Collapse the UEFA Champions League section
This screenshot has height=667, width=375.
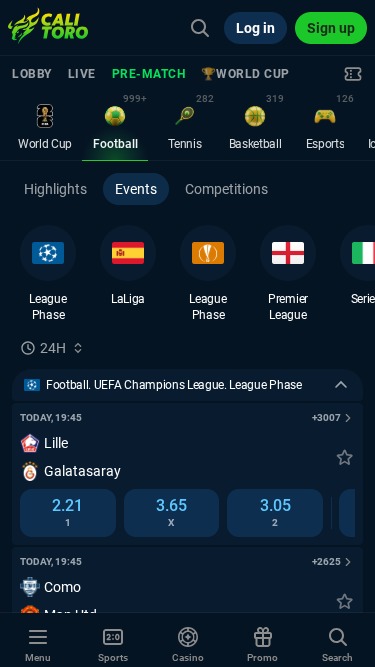coord(341,385)
